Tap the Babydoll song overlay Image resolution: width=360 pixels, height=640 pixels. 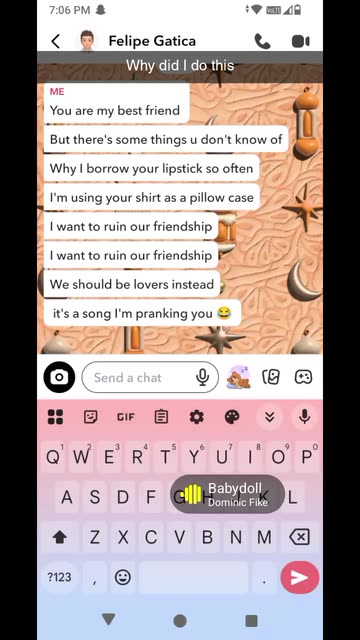coord(227,494)
